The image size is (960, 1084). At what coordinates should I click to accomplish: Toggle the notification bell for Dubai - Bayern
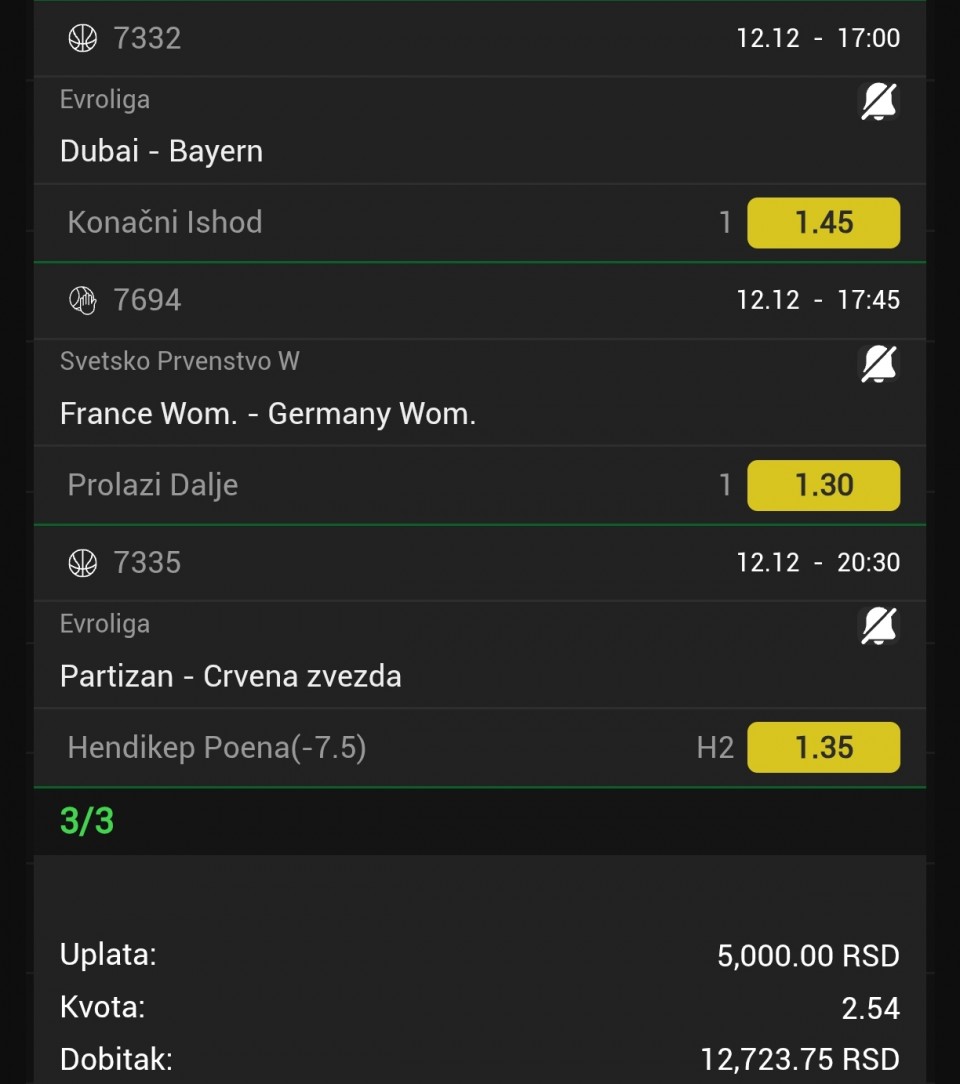[x=879, y=102]
